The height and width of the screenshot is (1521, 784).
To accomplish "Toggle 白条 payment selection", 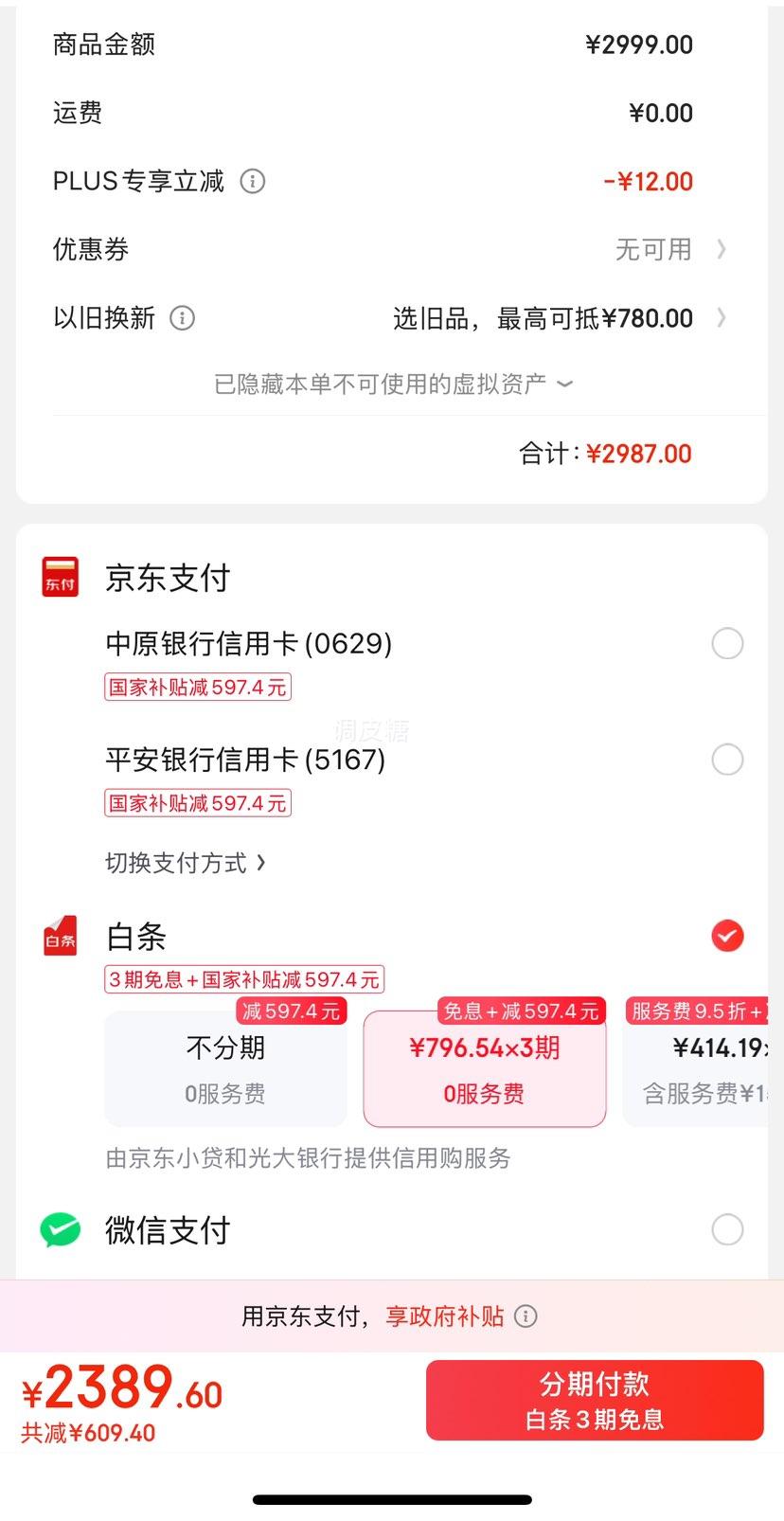I will pyautogui.click(x=726, y=936).
